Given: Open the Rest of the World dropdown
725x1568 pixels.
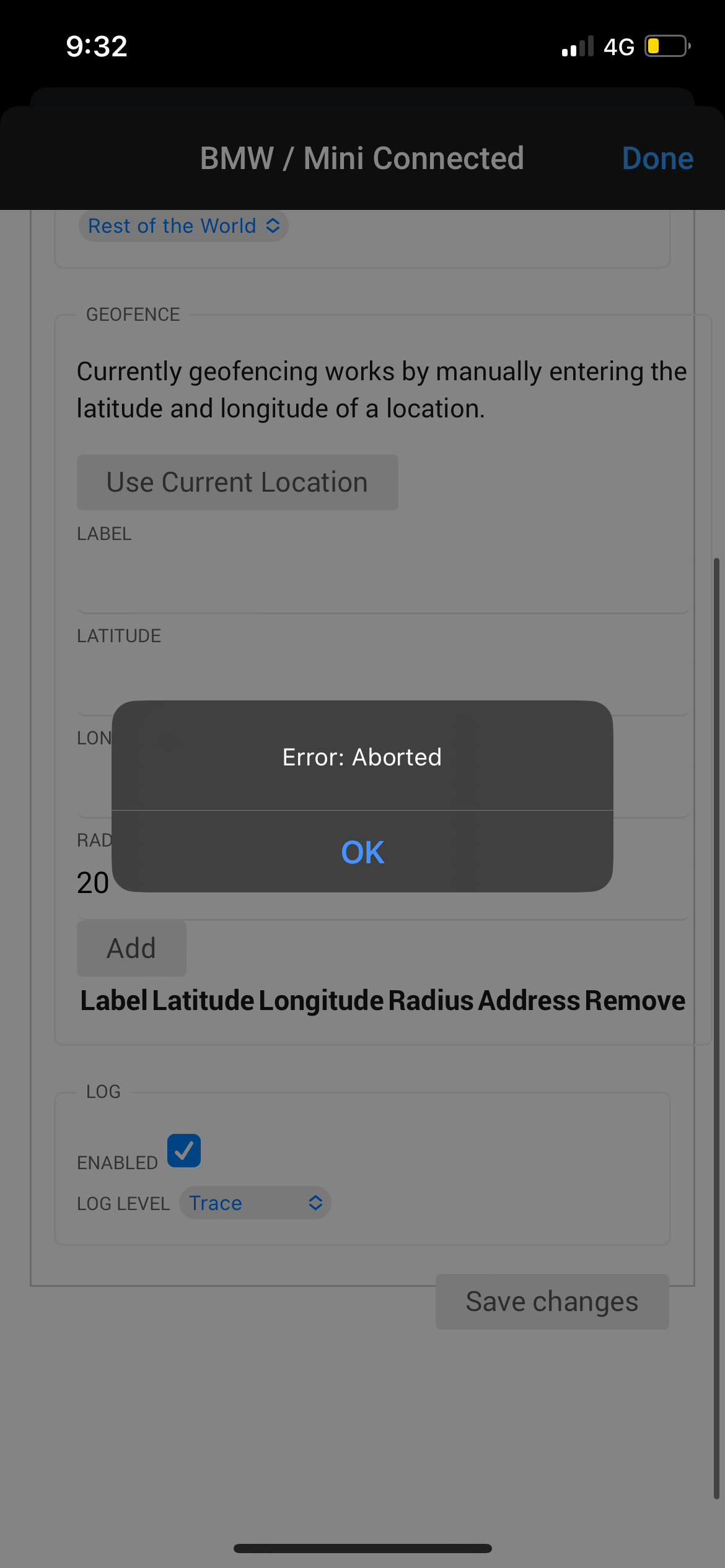Looking at the screenshot, I should (183, 226).
